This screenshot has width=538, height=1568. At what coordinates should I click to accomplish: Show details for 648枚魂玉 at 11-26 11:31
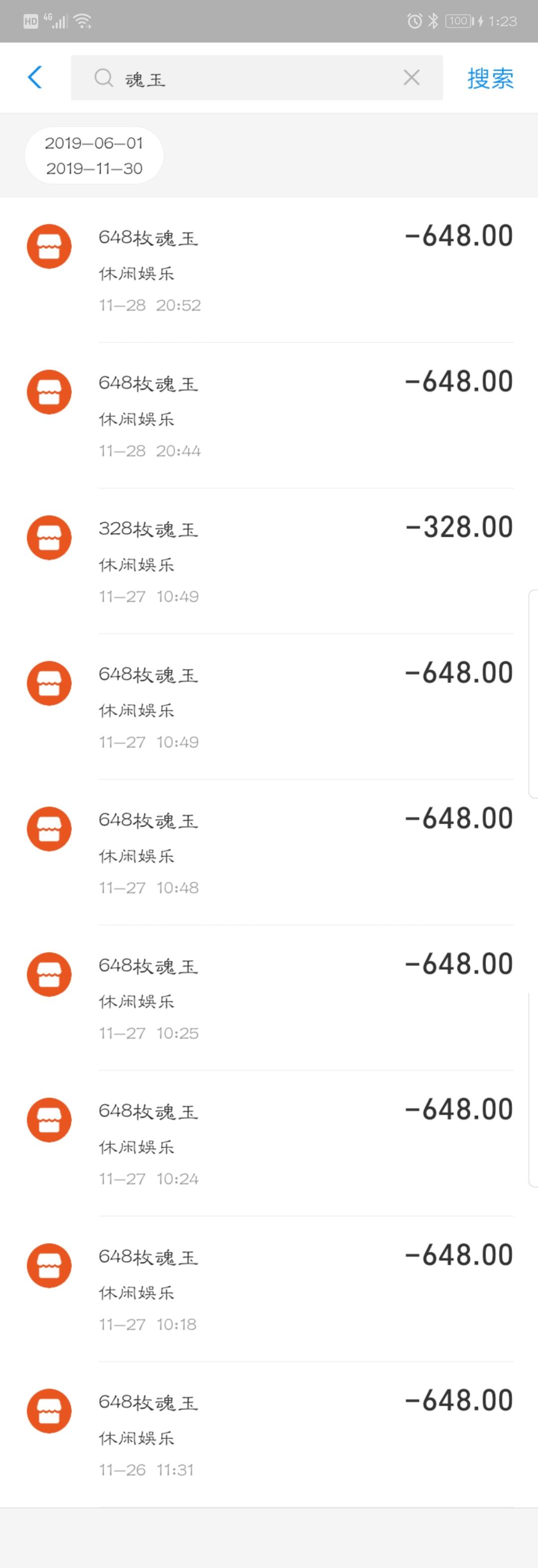[x=269, y=1434]
